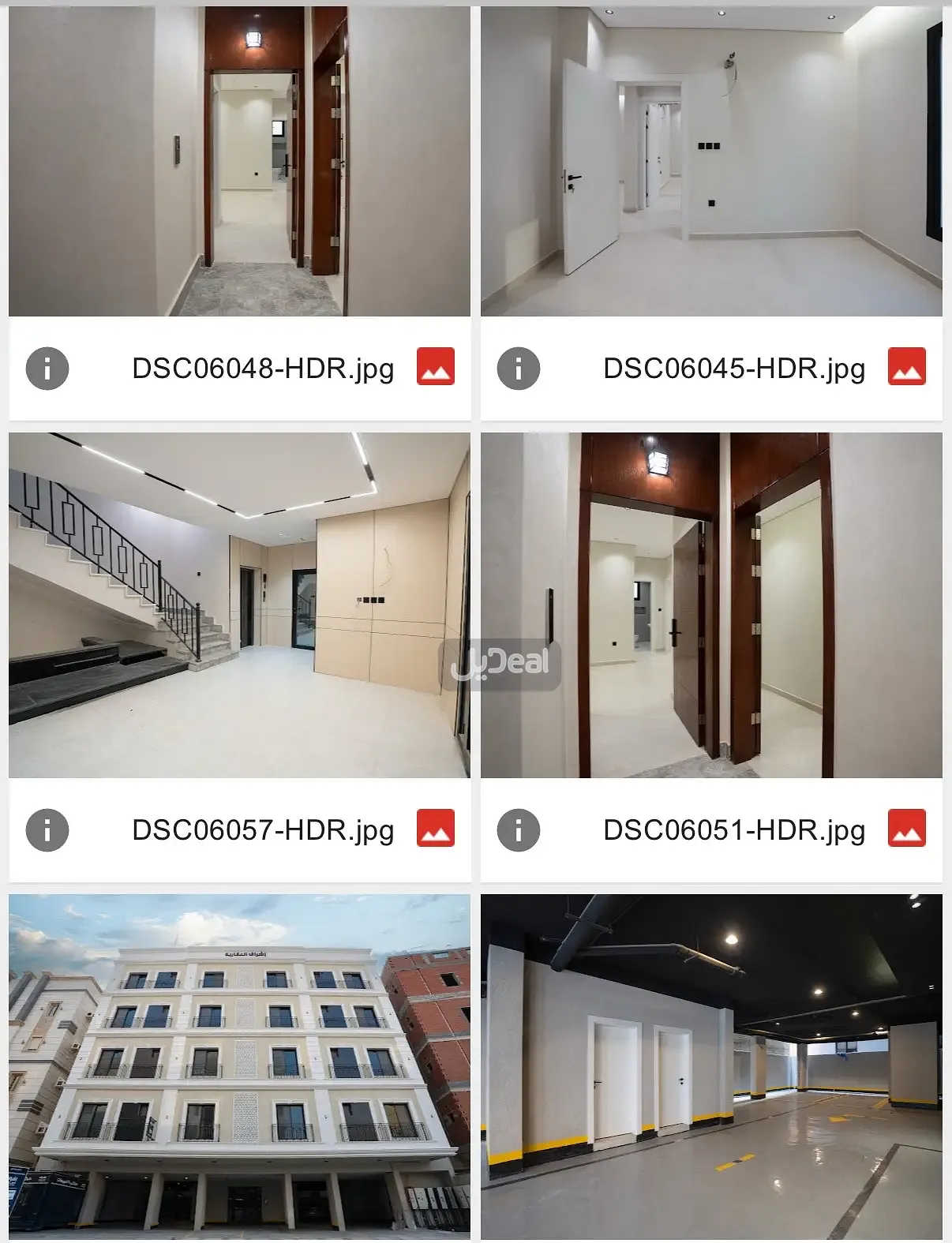Open the DSC06051-HDR.jpg image tile
The image size is (952, 1243).
tap(711, 605)
